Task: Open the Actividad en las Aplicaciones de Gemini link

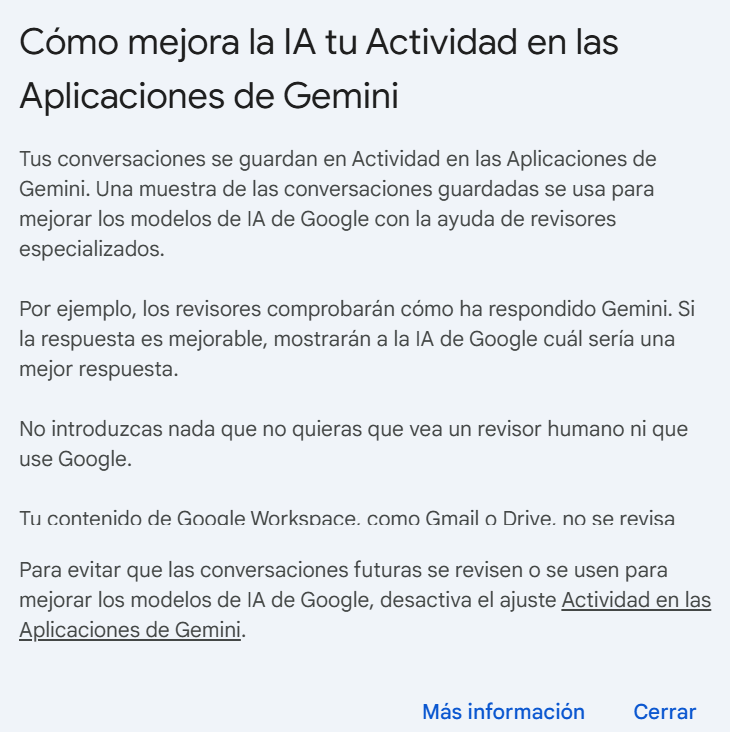Action: point(636,601)
